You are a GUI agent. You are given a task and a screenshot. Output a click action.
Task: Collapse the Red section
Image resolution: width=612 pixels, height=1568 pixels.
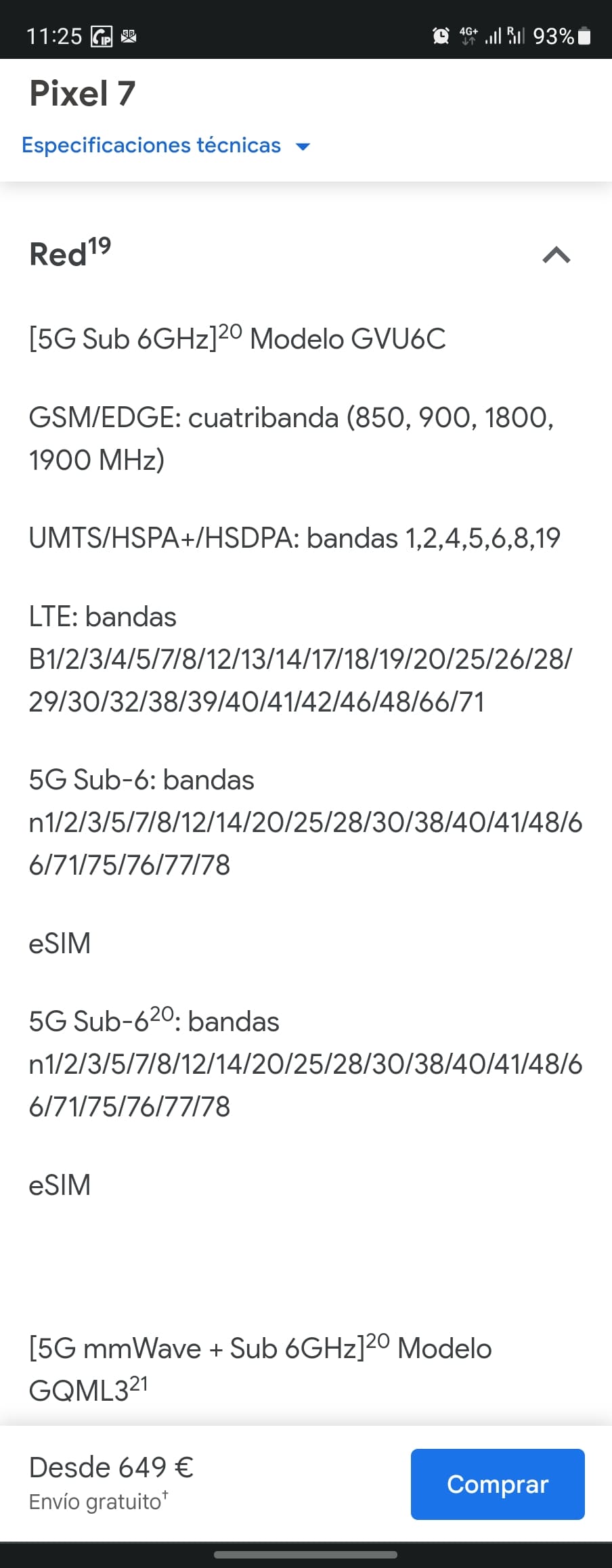pos(556,255)
